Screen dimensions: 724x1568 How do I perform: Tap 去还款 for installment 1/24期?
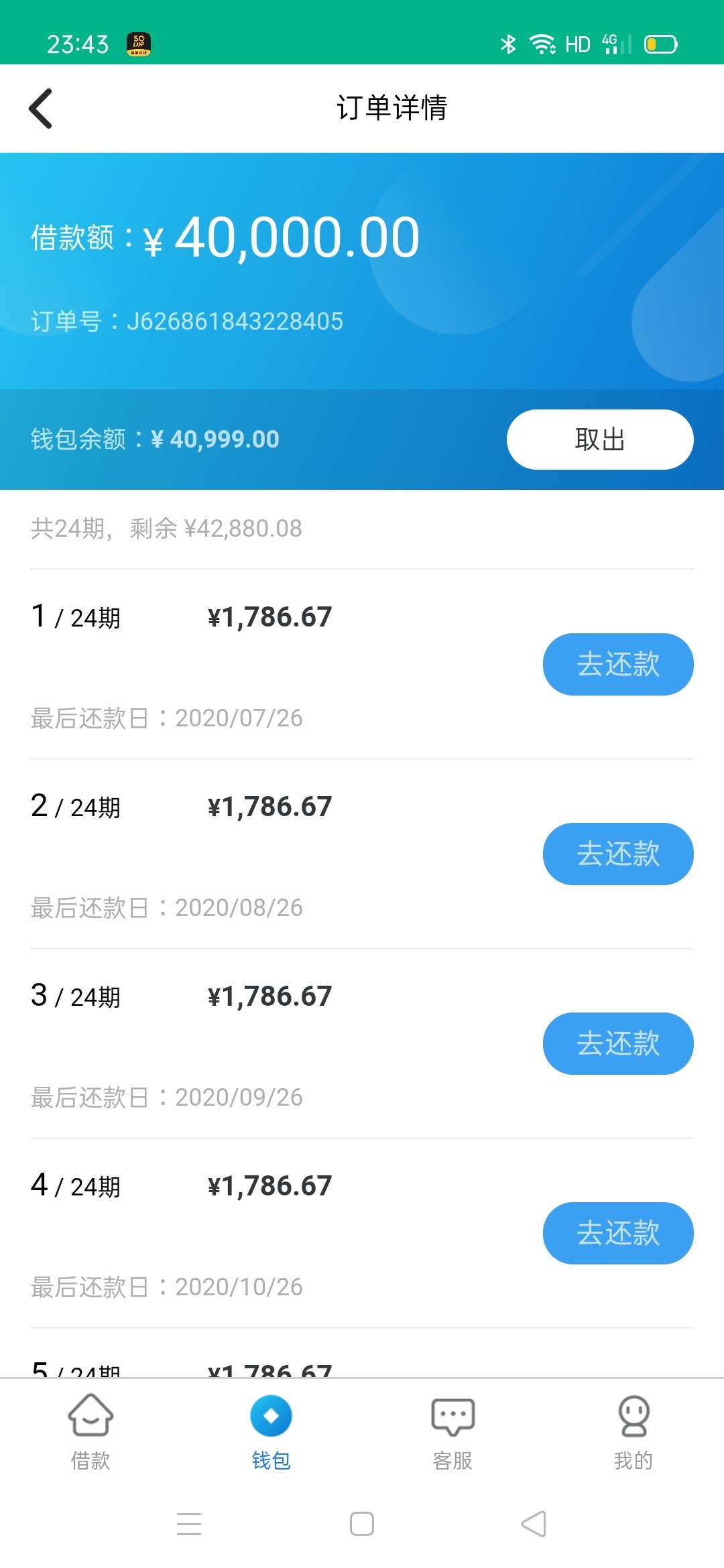tap(618, 664)
